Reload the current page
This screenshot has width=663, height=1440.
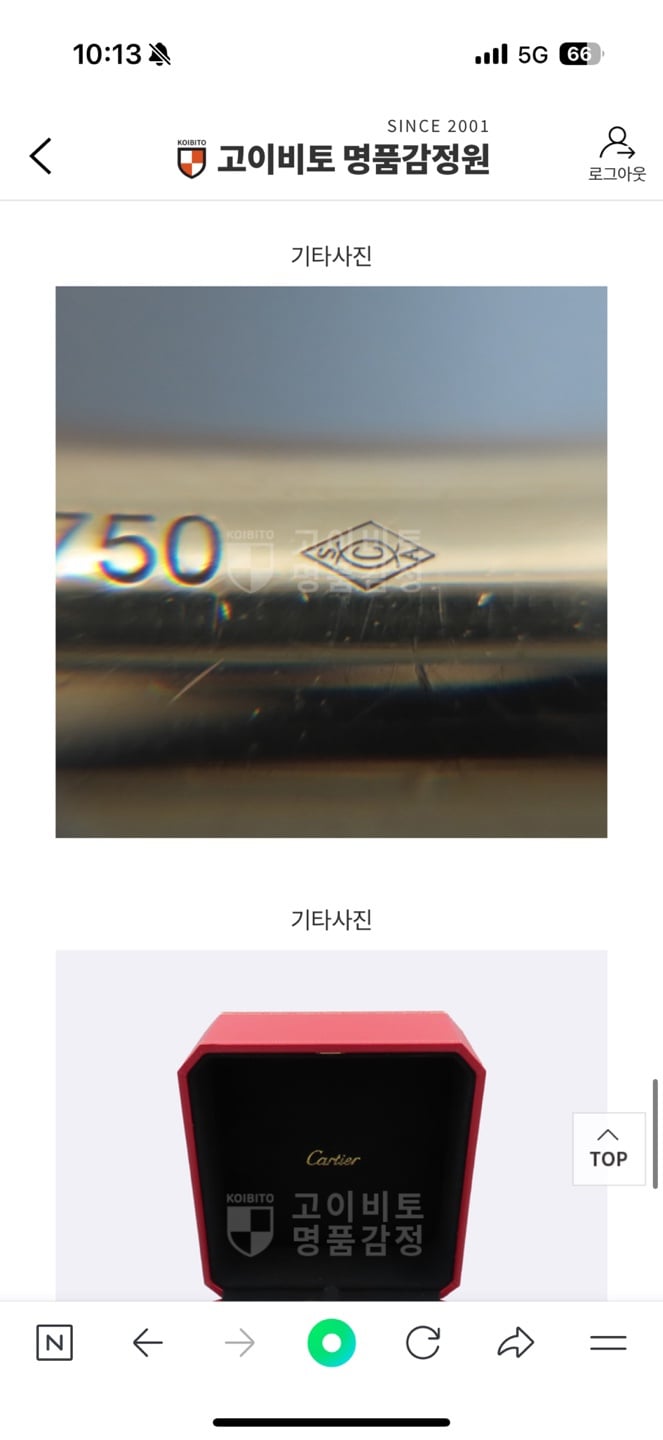(x=423, y=1343)
